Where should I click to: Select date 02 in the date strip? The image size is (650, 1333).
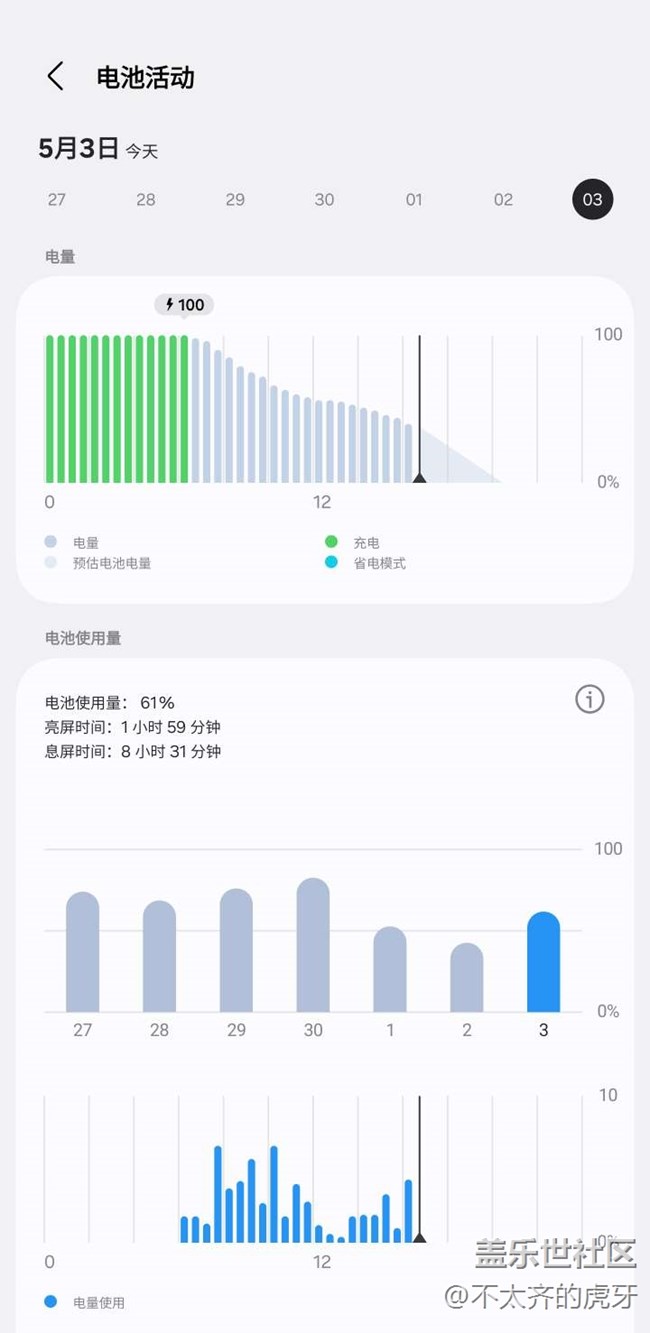click(503, 199)
